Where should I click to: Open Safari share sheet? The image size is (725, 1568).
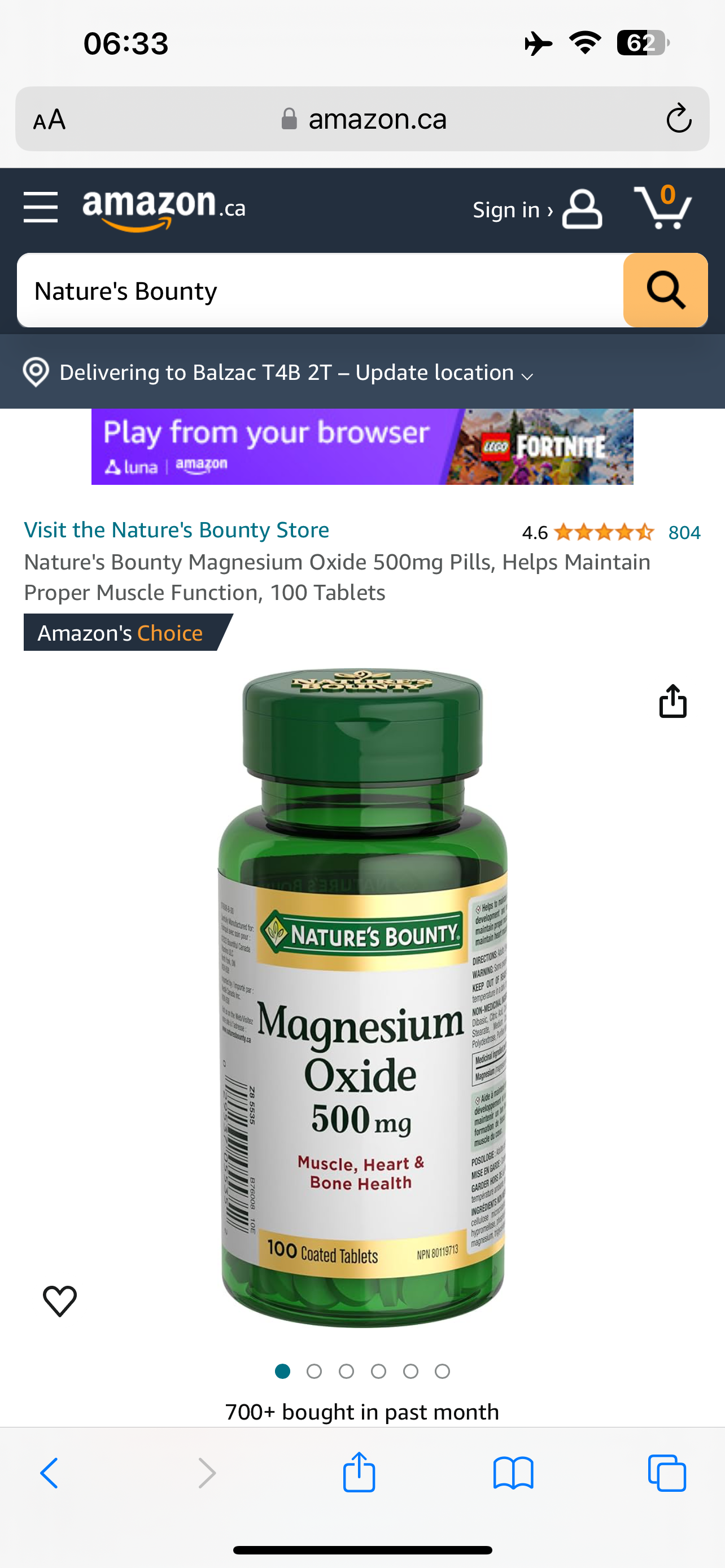[x=359, y=1473]
